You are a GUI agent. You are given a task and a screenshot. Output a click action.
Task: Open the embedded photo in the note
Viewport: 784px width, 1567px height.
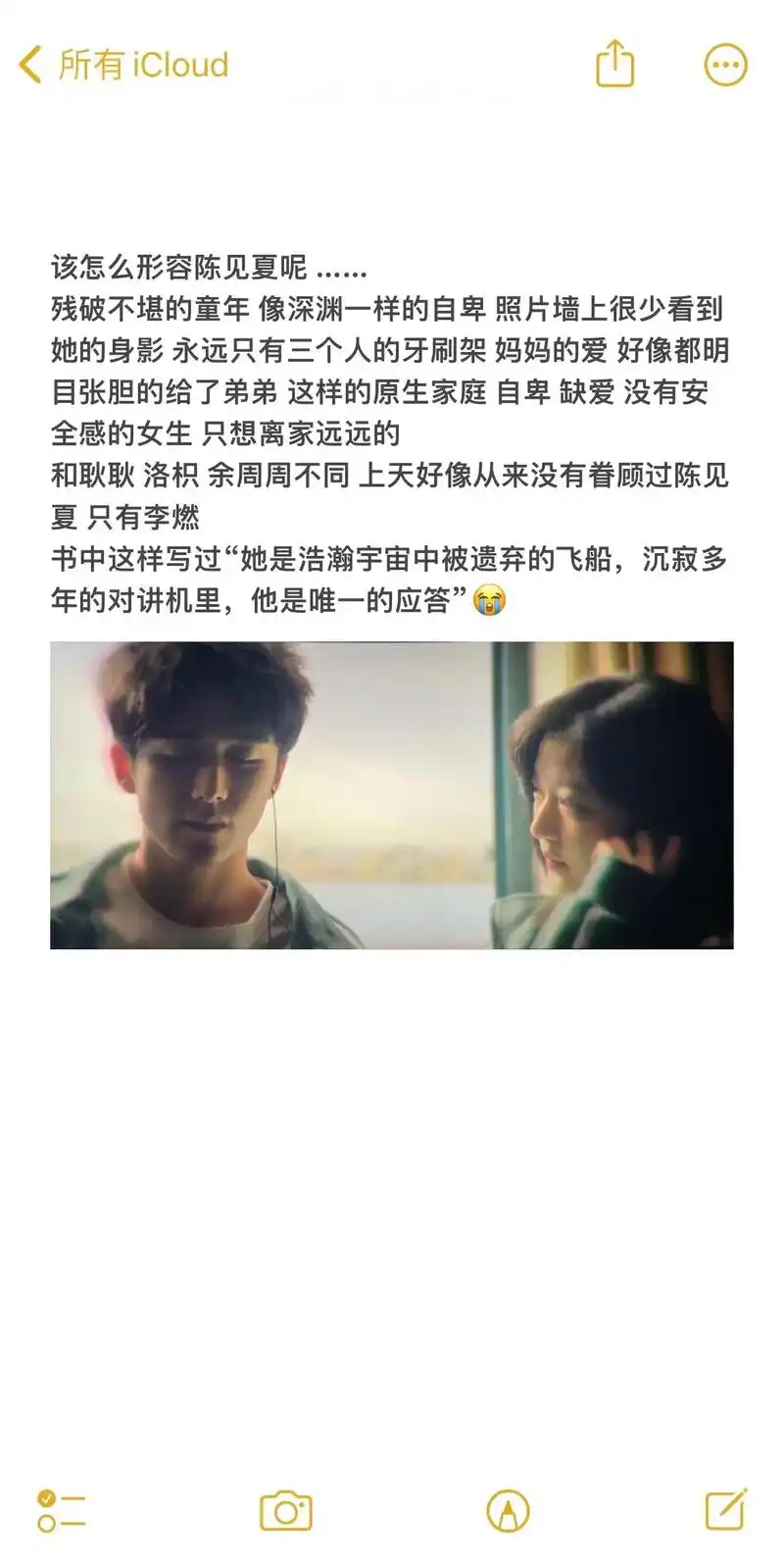click(391, 794)
